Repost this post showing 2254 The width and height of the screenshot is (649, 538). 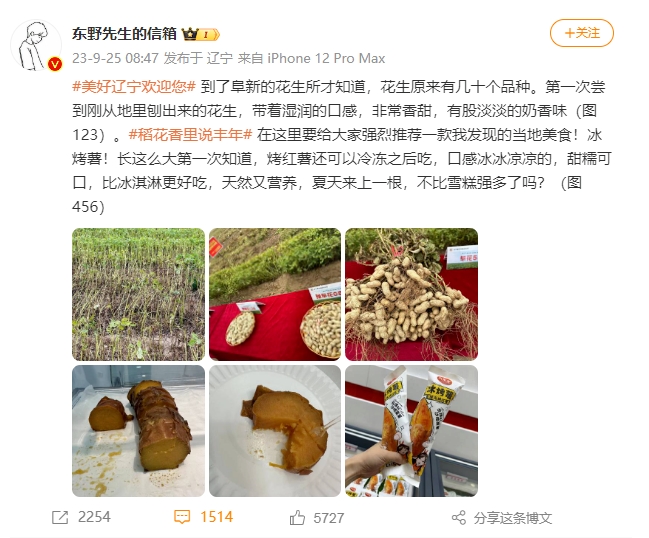(81, 517)
